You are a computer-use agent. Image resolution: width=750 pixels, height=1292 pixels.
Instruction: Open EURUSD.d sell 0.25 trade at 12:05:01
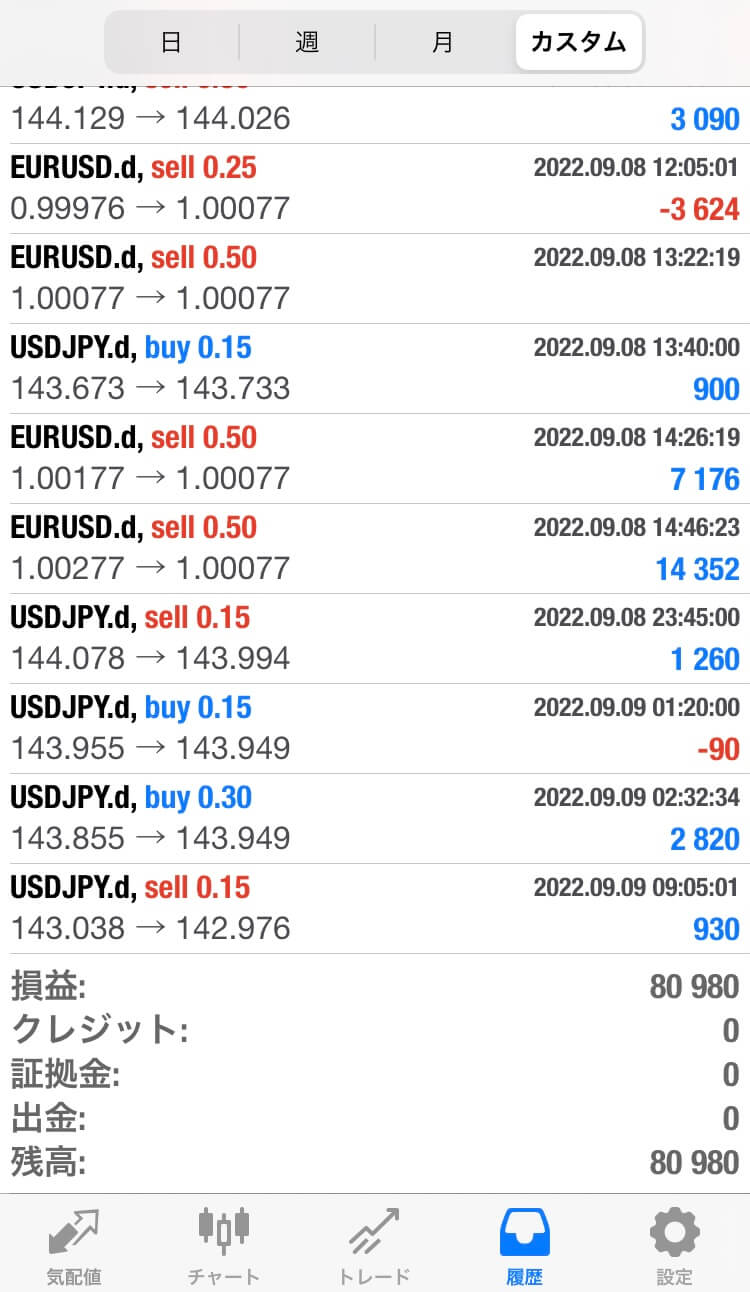tap(375, 188)
